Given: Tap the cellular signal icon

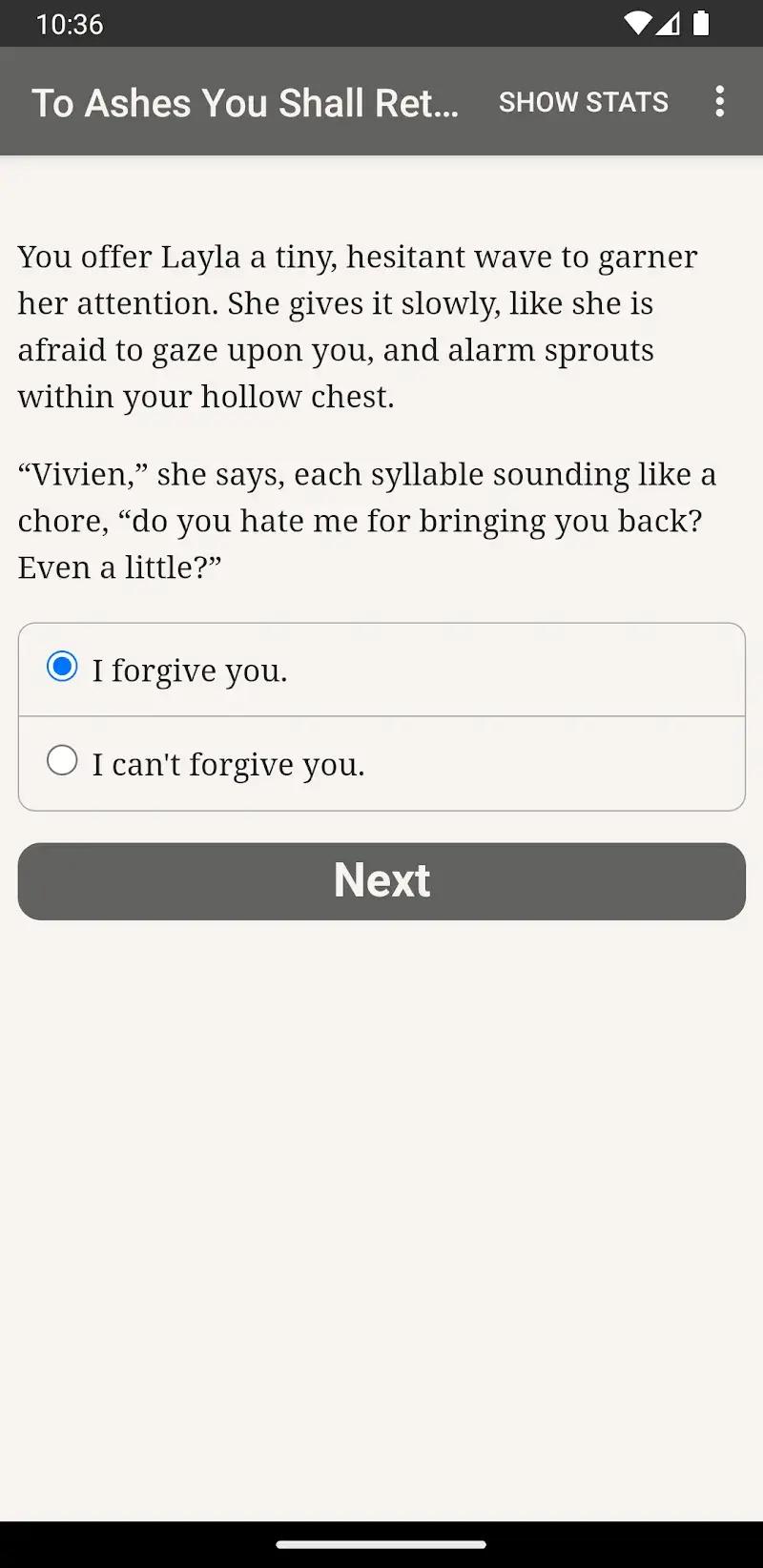Looking at the screenshot, I should (670, 25).
